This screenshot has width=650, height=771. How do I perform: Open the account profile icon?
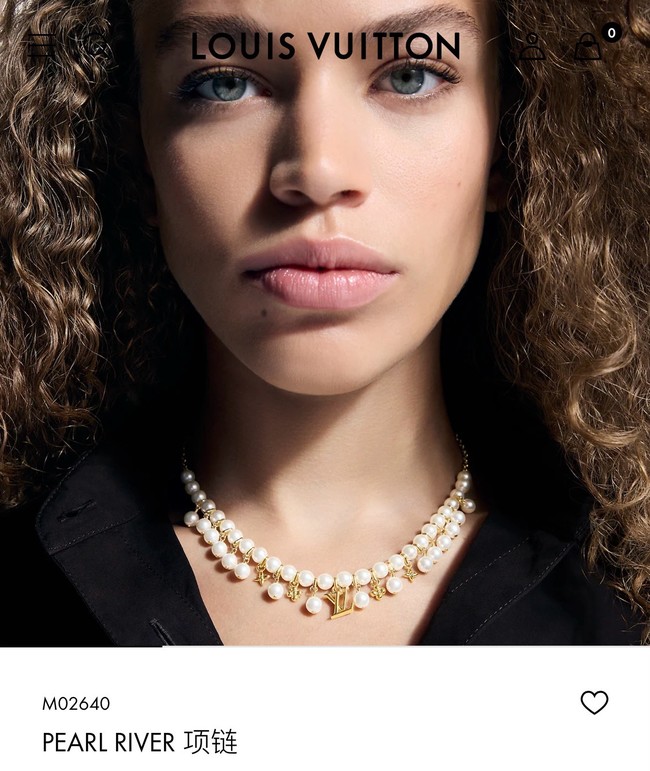(x=531, y=45)
